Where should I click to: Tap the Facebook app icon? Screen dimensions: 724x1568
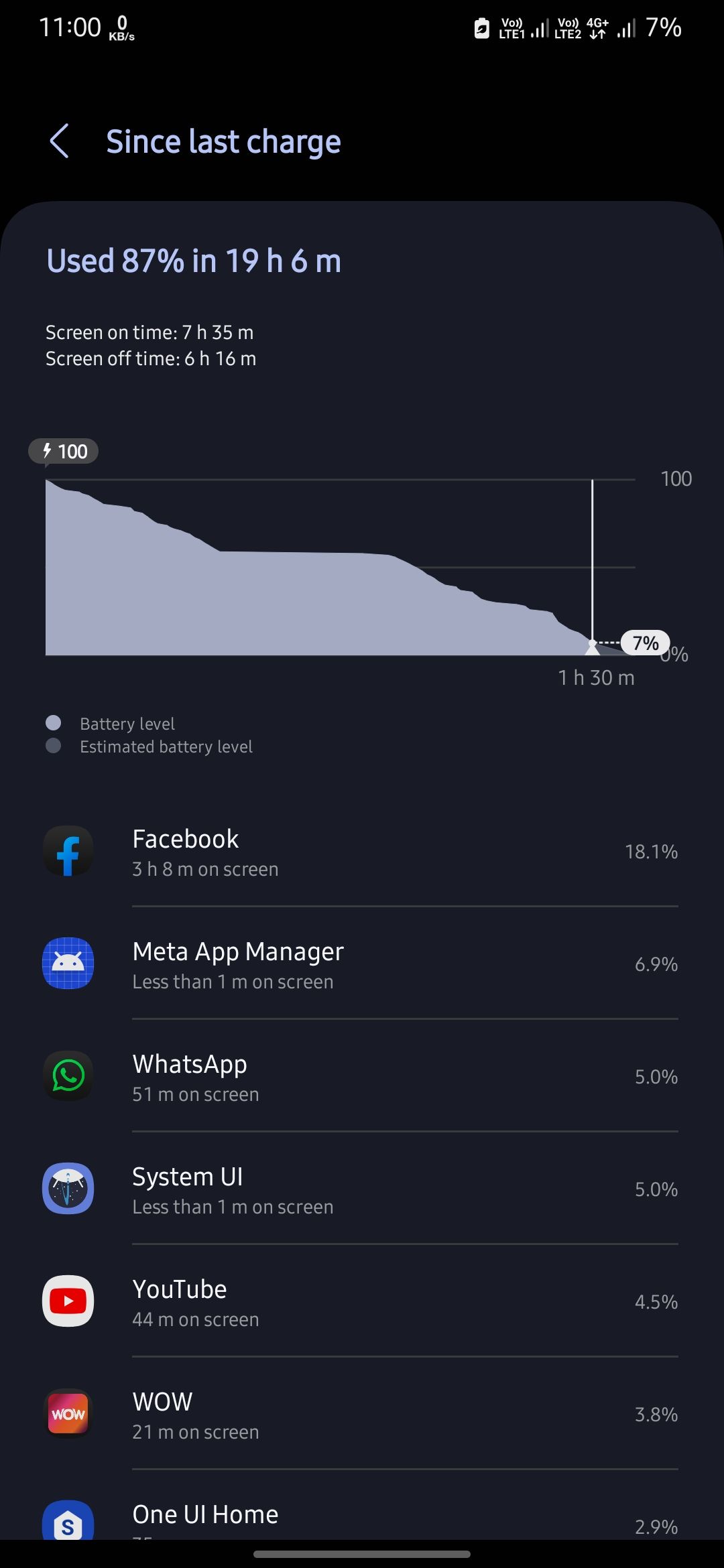68,852
